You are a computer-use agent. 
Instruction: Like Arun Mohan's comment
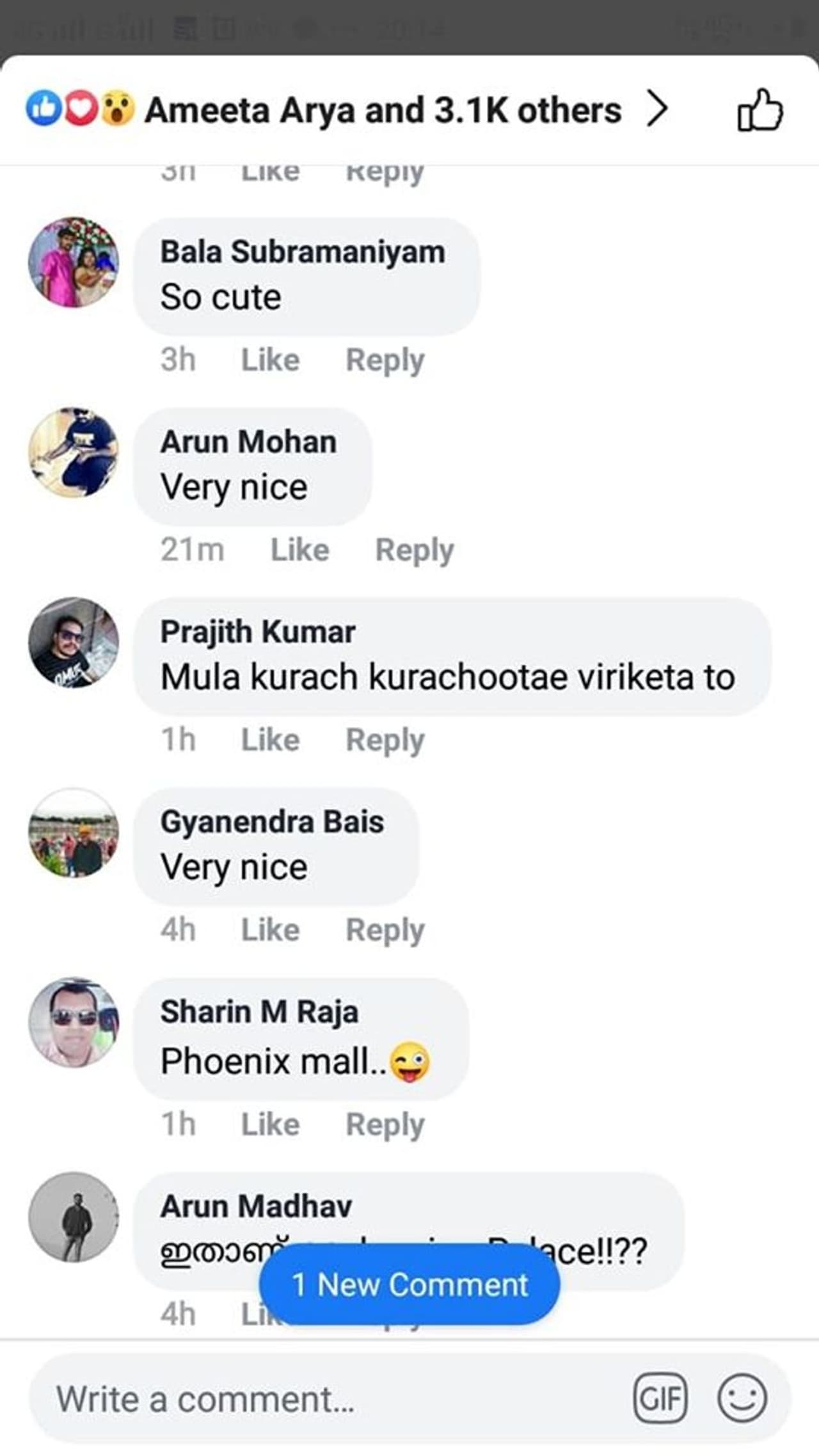coord(299,550)
